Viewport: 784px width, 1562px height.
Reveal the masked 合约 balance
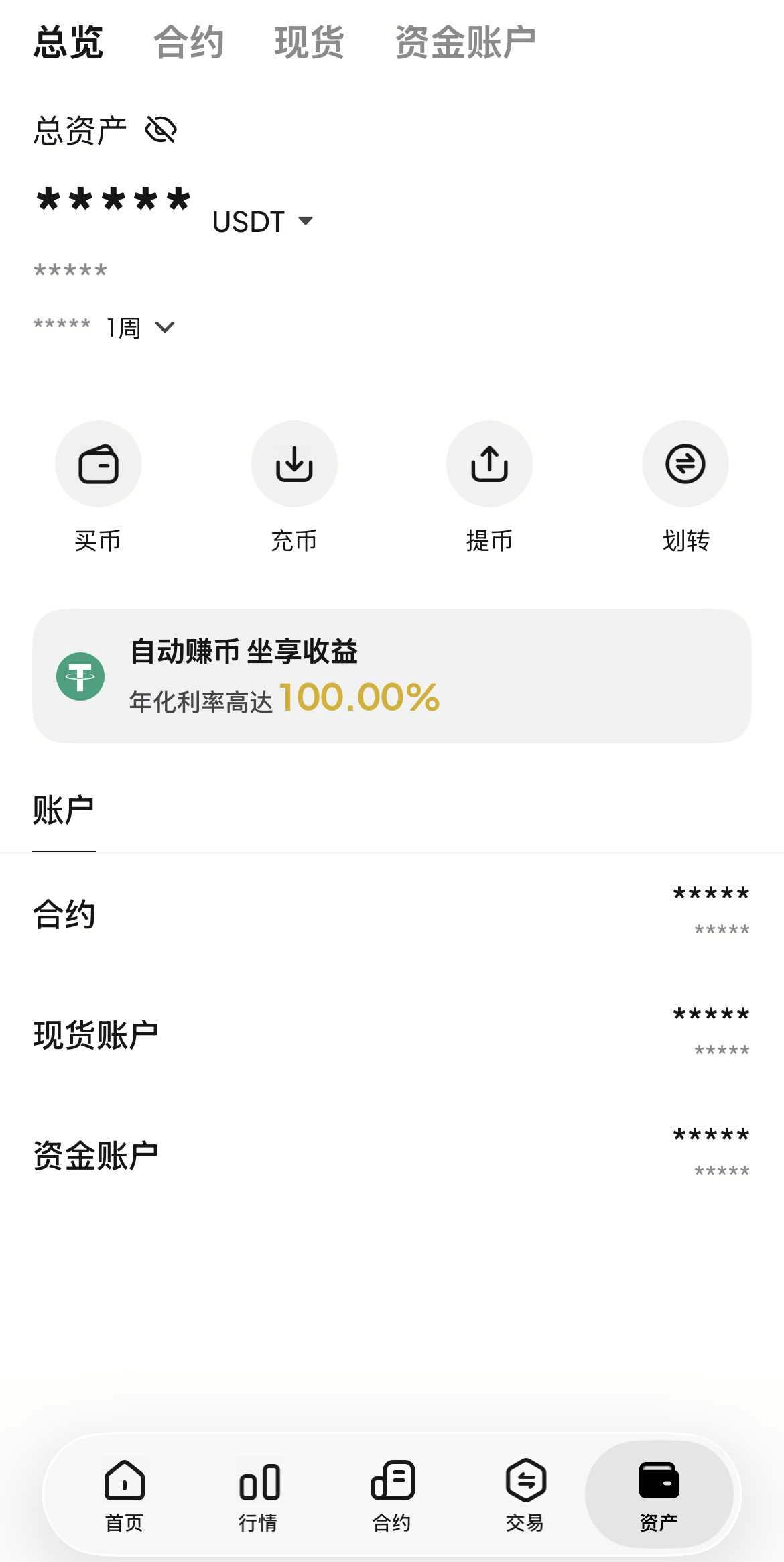[x=710, y=895]
